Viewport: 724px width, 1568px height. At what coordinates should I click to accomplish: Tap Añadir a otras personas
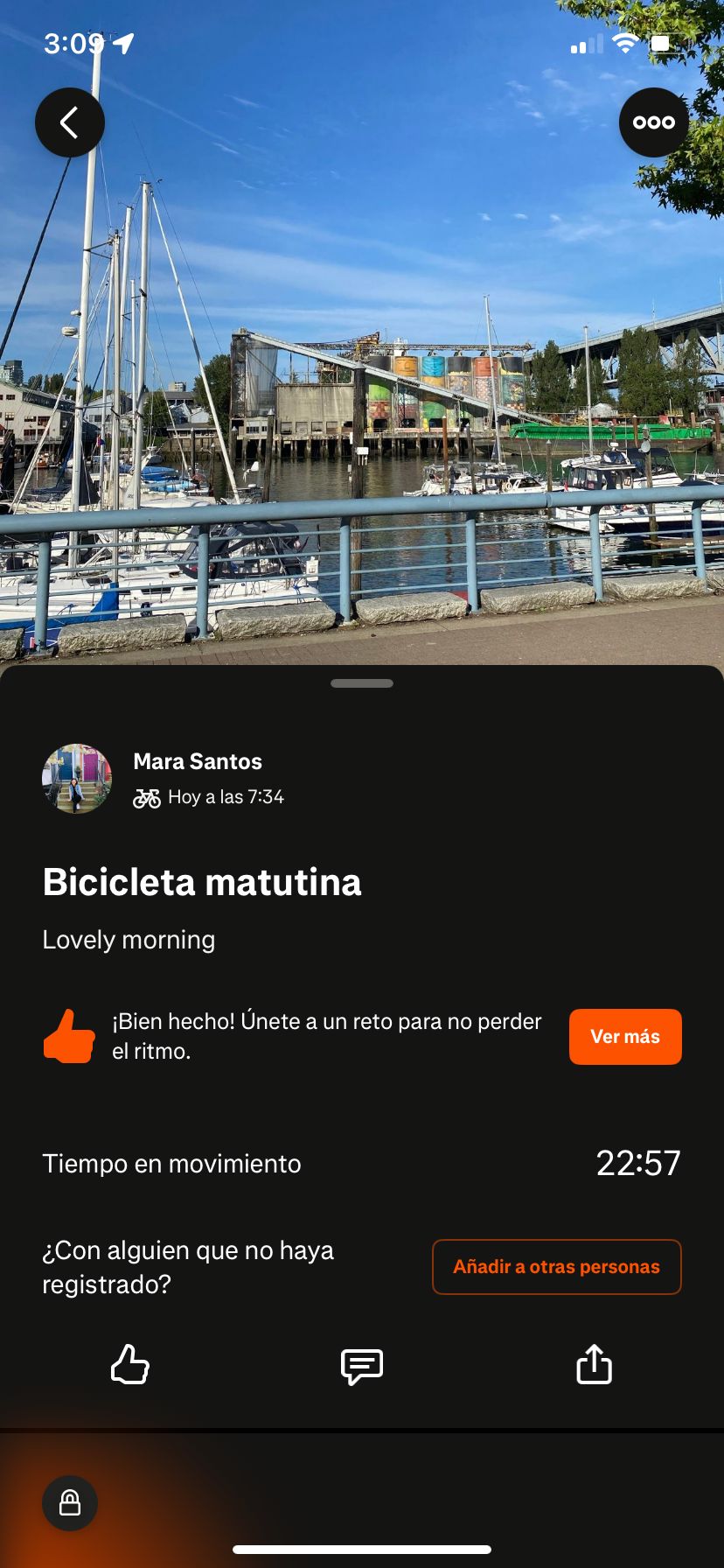(557, 1267)
